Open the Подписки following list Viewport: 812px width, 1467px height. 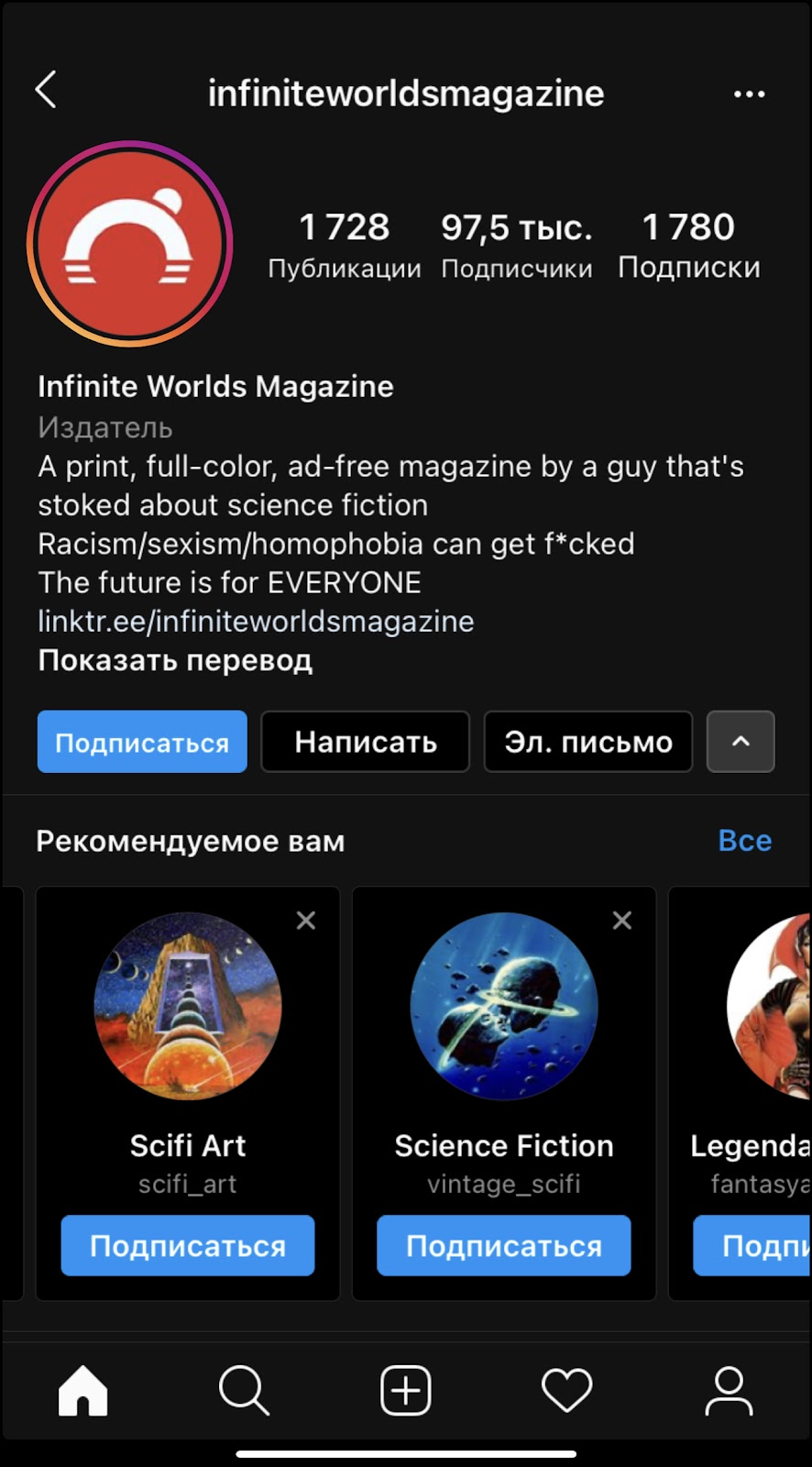coord(688,246)
